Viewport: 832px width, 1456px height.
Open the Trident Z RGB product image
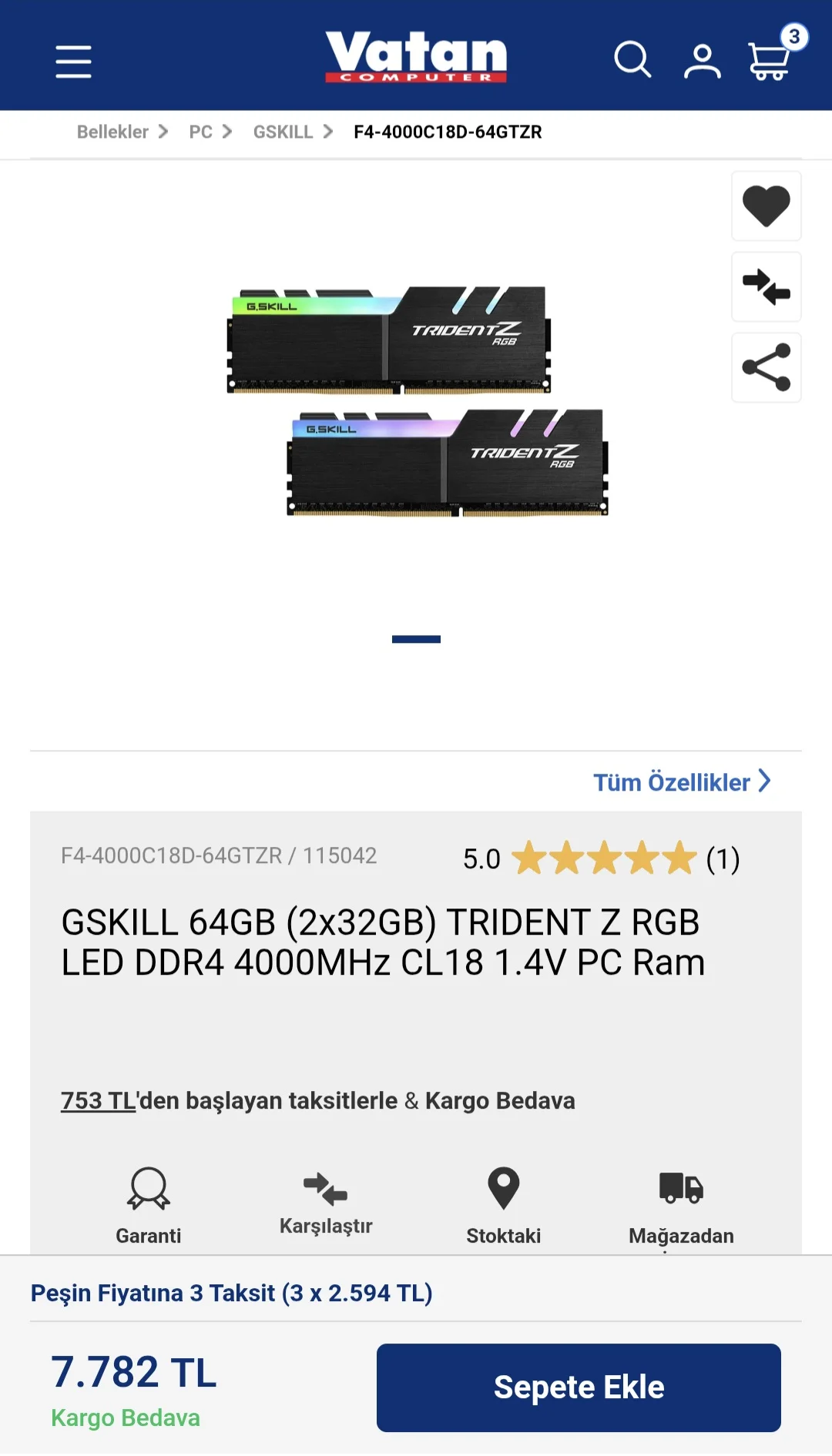[416, 400]
